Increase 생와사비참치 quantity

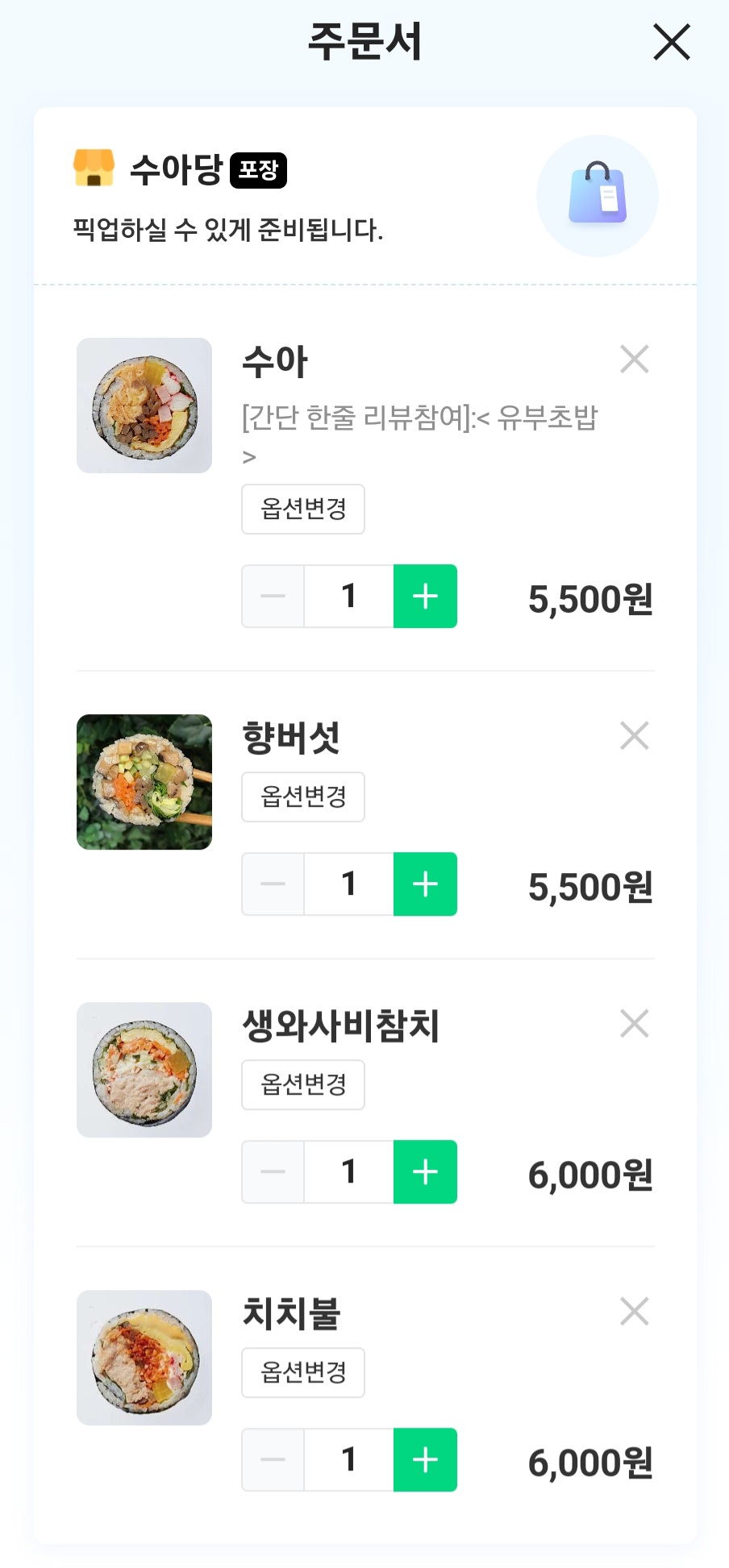425,1172
